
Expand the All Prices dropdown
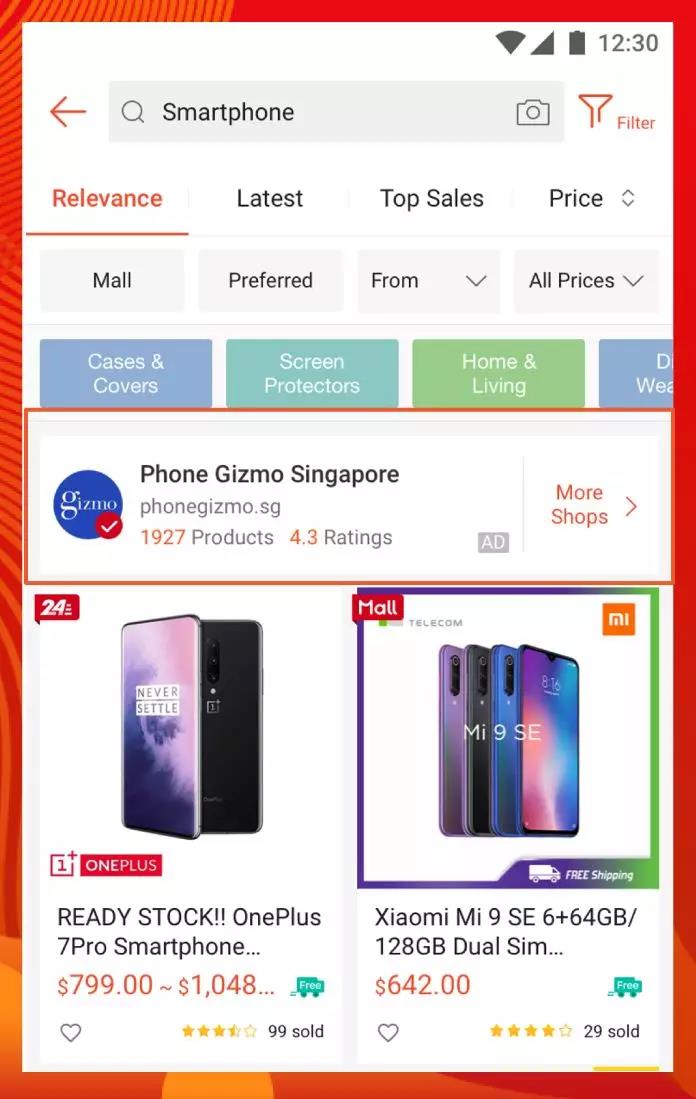(585, 280)
